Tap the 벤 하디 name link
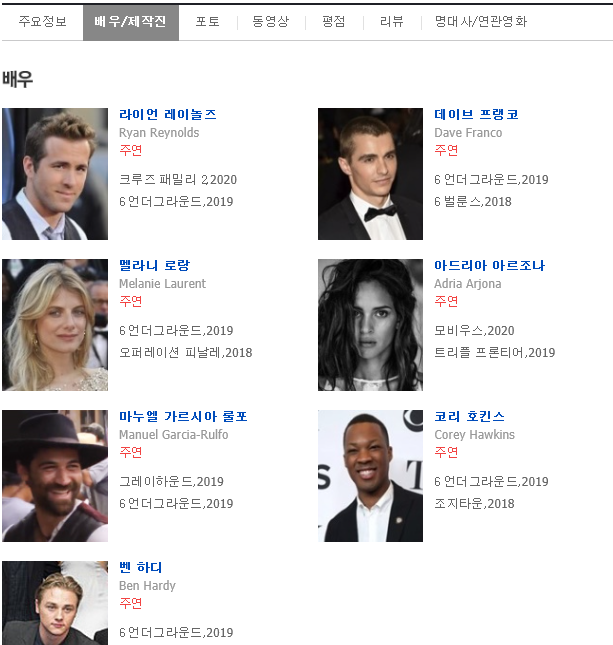This screenshot has height=645, width=613. coord(141,568)
